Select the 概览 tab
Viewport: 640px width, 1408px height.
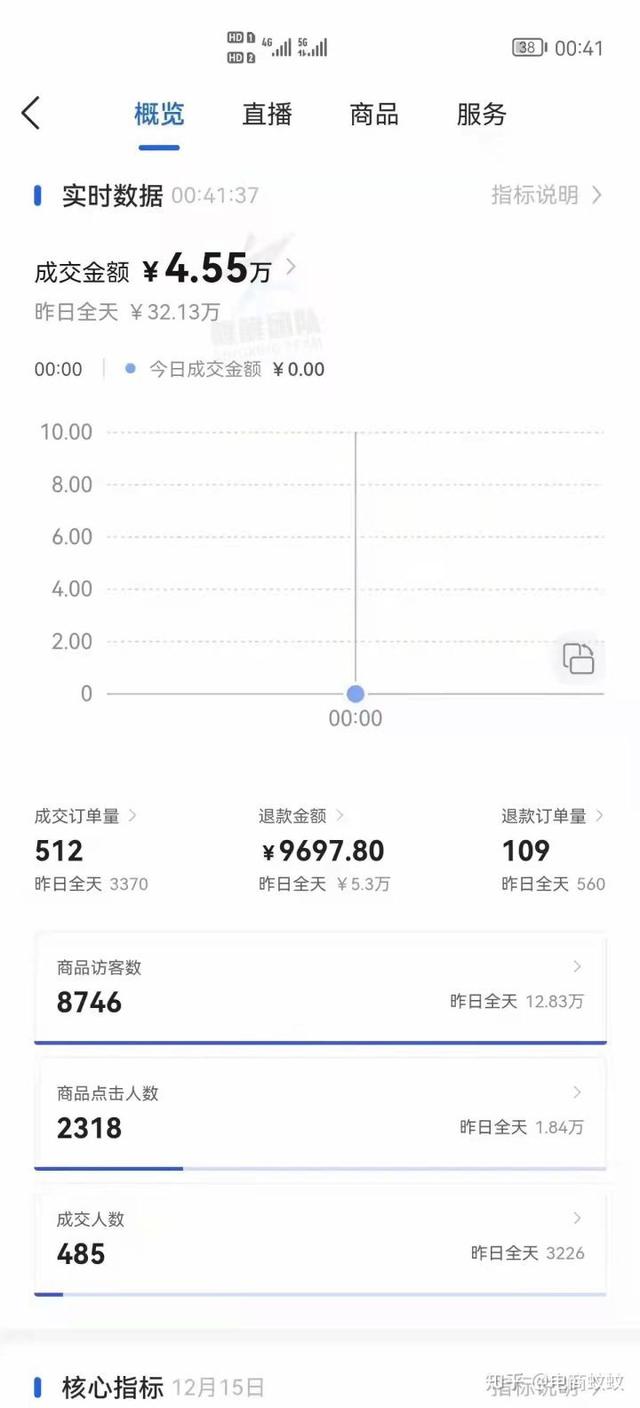pyautogui.click(x=159, y=115)
